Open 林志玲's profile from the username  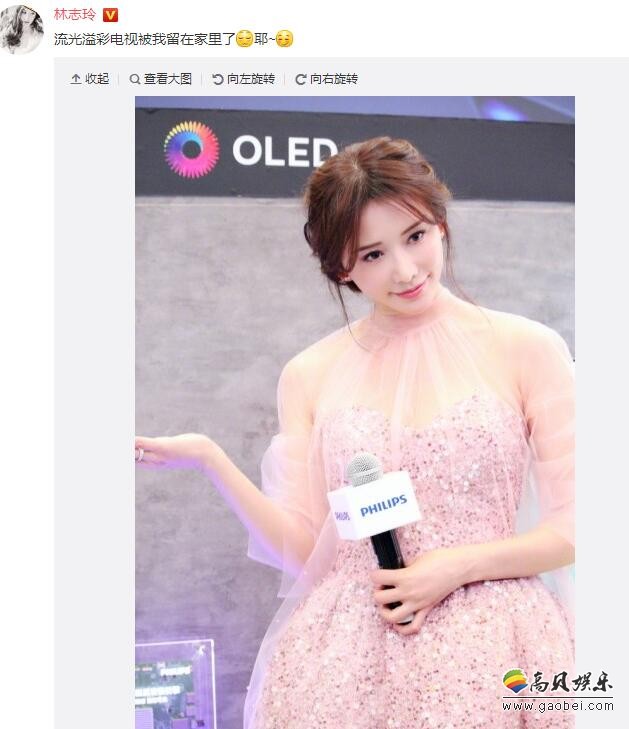tap(75, 15)
